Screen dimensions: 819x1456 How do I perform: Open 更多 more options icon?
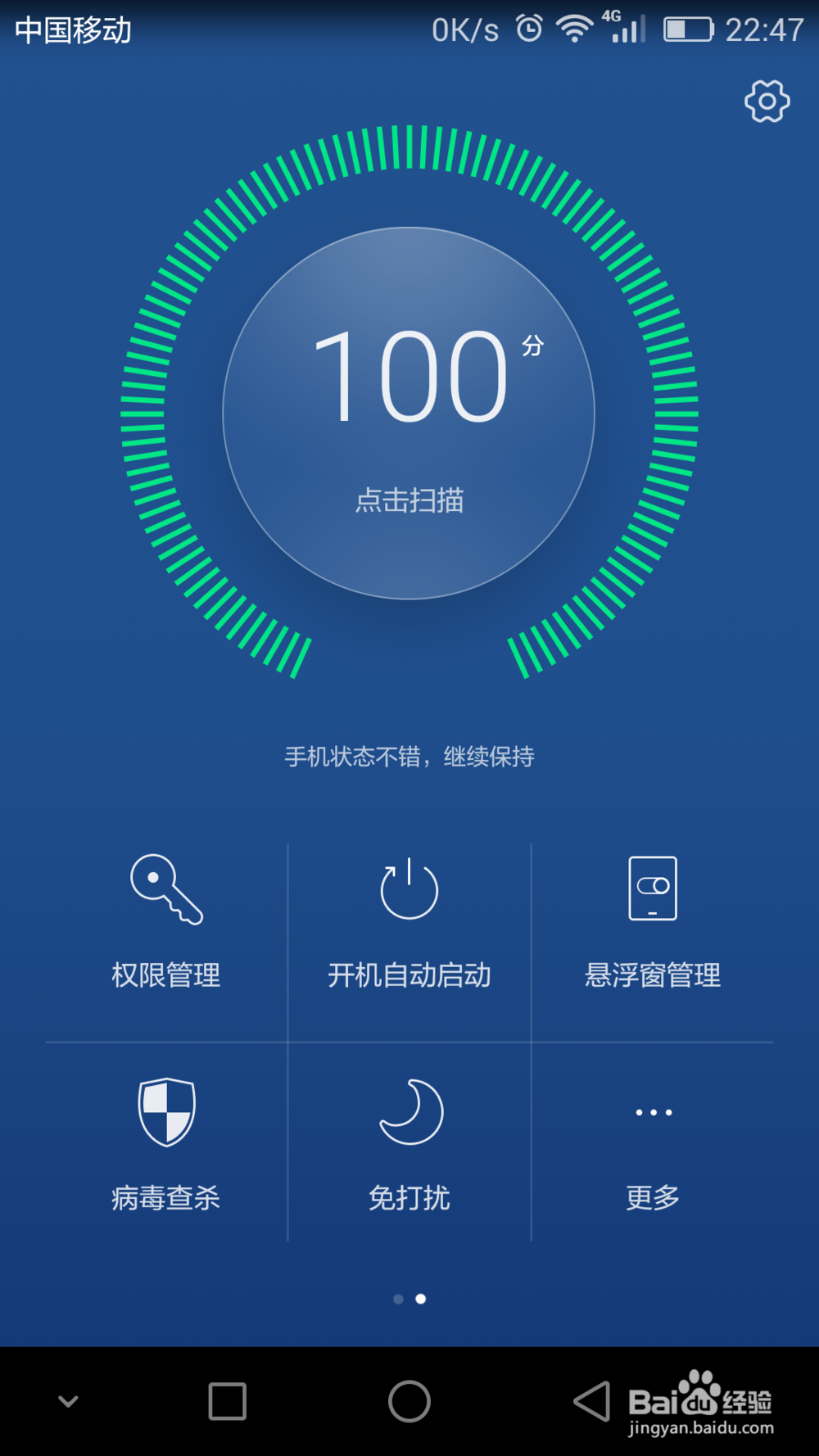(x=651, y=1111)
